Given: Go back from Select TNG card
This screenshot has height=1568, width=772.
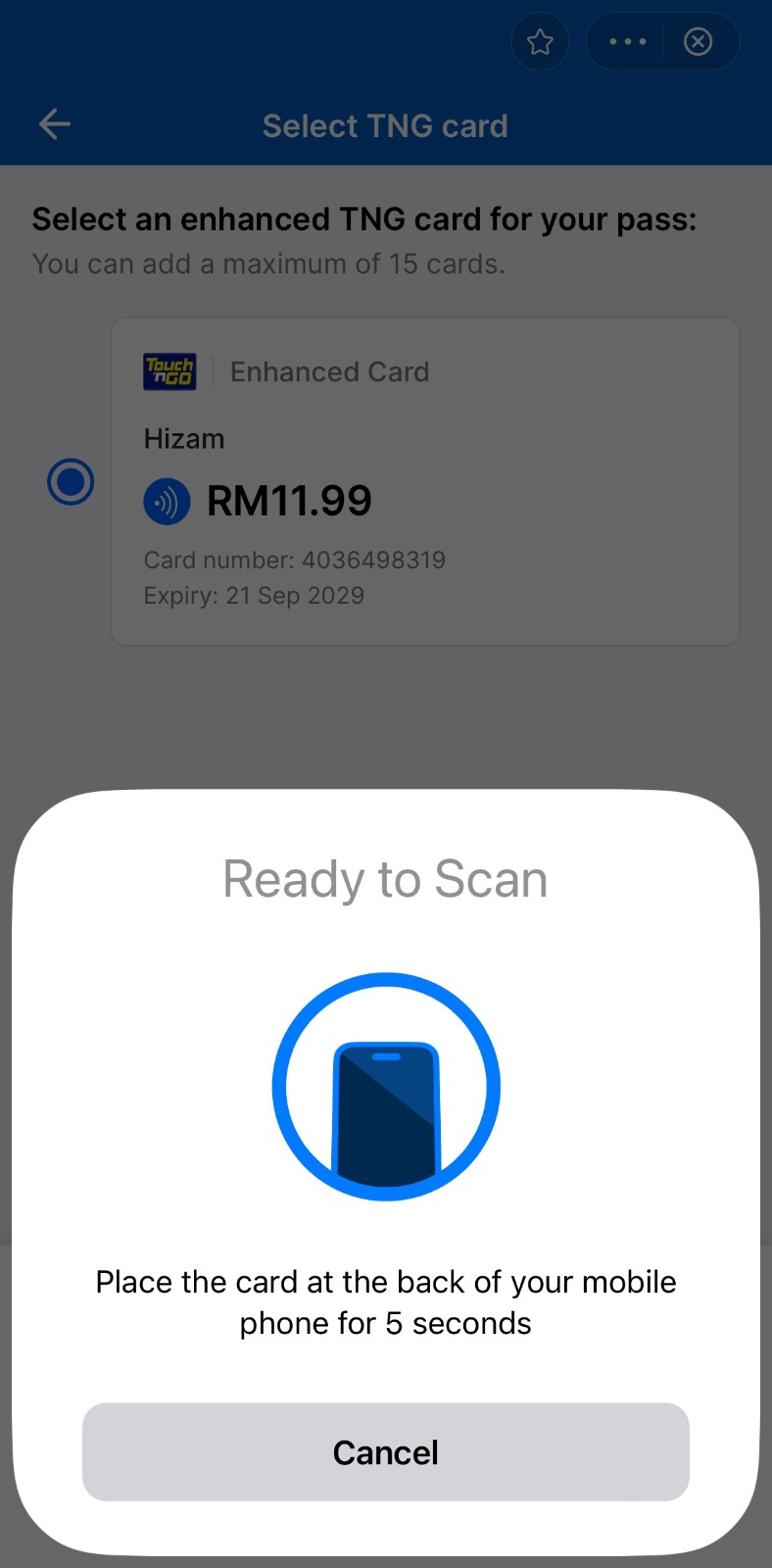Looking at the screenshot, I should point(55,124).
